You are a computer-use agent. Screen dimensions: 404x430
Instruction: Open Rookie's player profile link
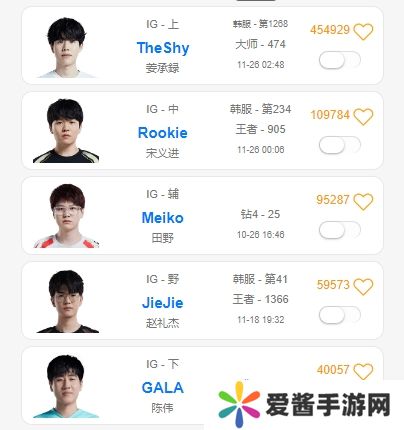163,133
